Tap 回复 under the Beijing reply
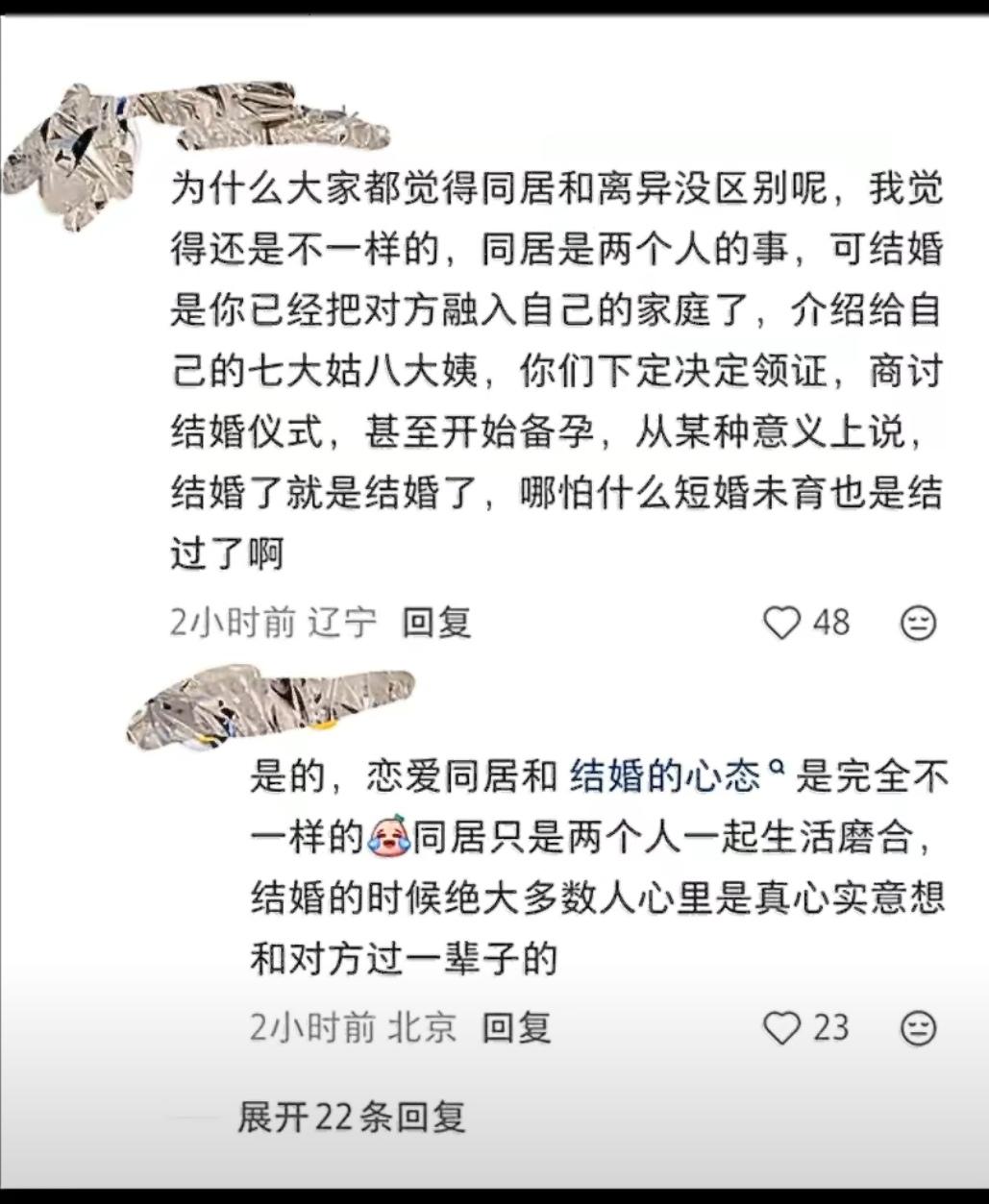This screenshot has height=1204, width=989. click(514, 1028)
